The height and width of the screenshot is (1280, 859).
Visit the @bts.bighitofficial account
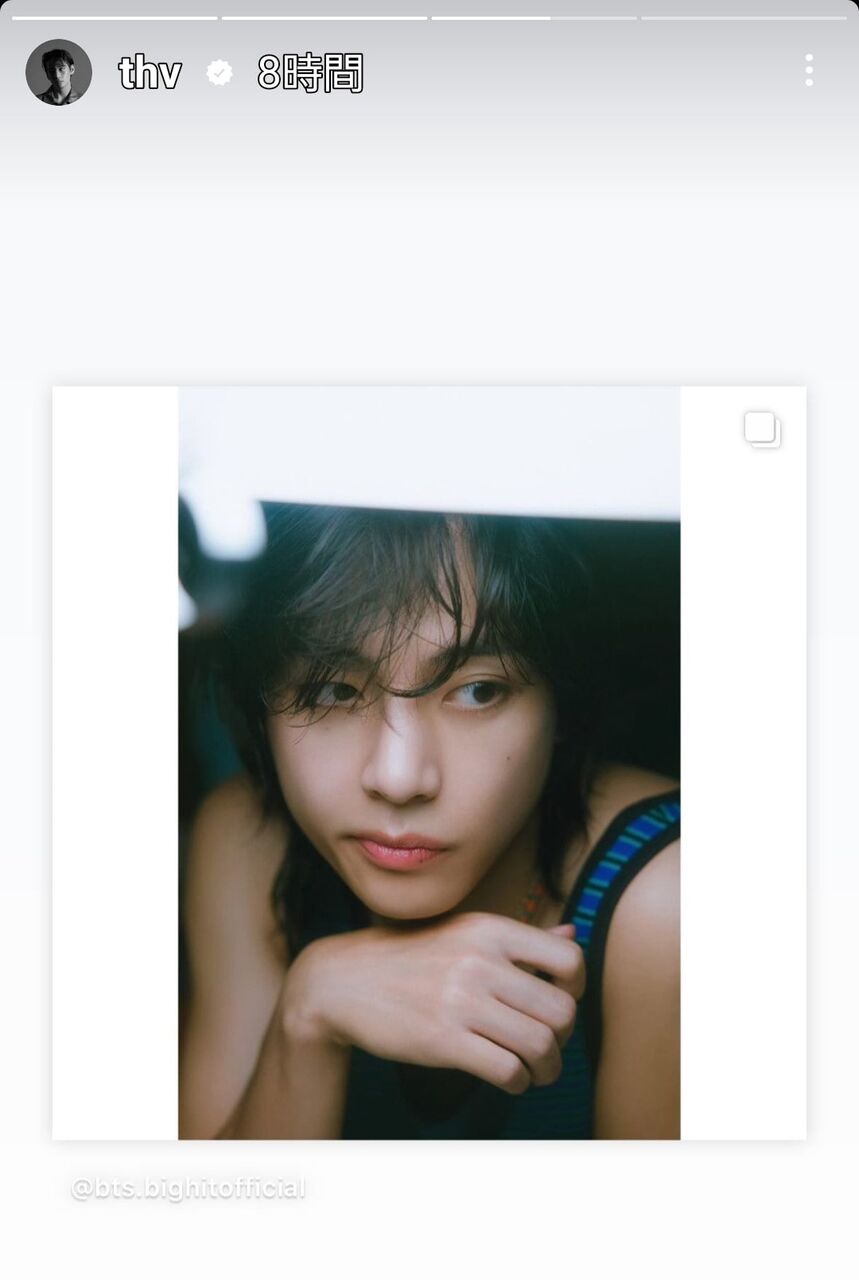pyautogui.click(x=188, y=1189)
